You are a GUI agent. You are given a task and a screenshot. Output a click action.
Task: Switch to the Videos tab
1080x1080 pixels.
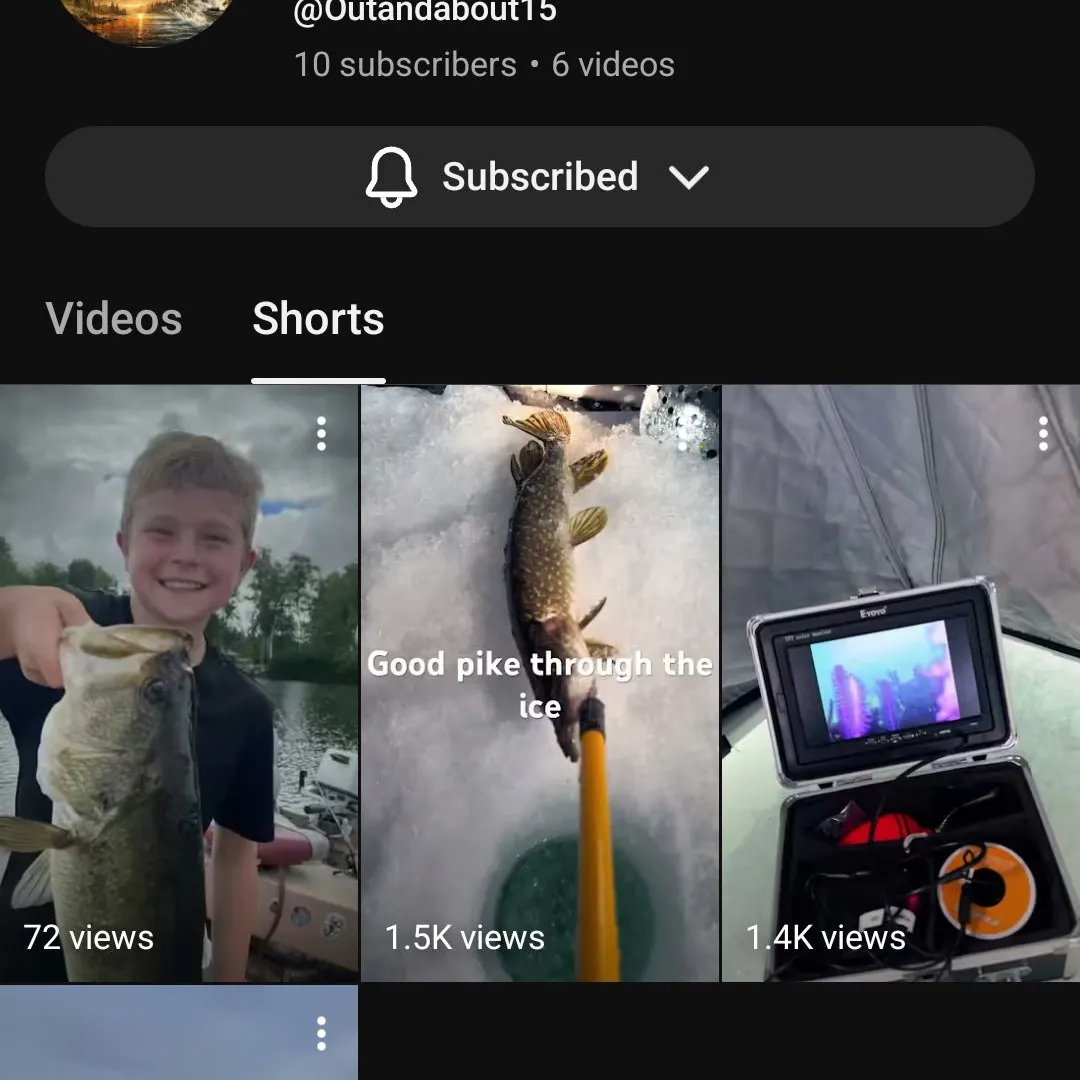click(114, 319)
